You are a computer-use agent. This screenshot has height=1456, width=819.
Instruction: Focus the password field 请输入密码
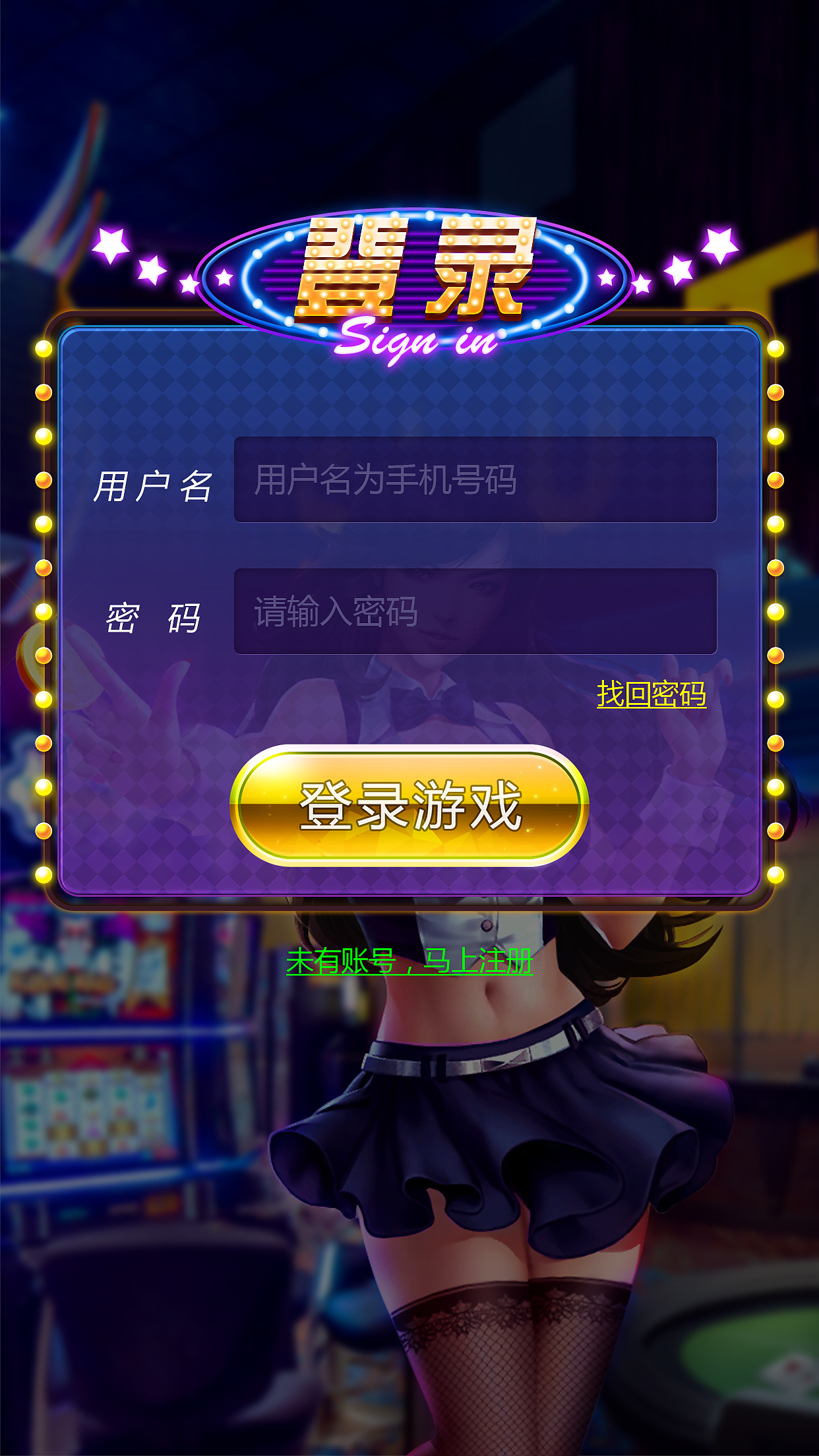point(475,611)
